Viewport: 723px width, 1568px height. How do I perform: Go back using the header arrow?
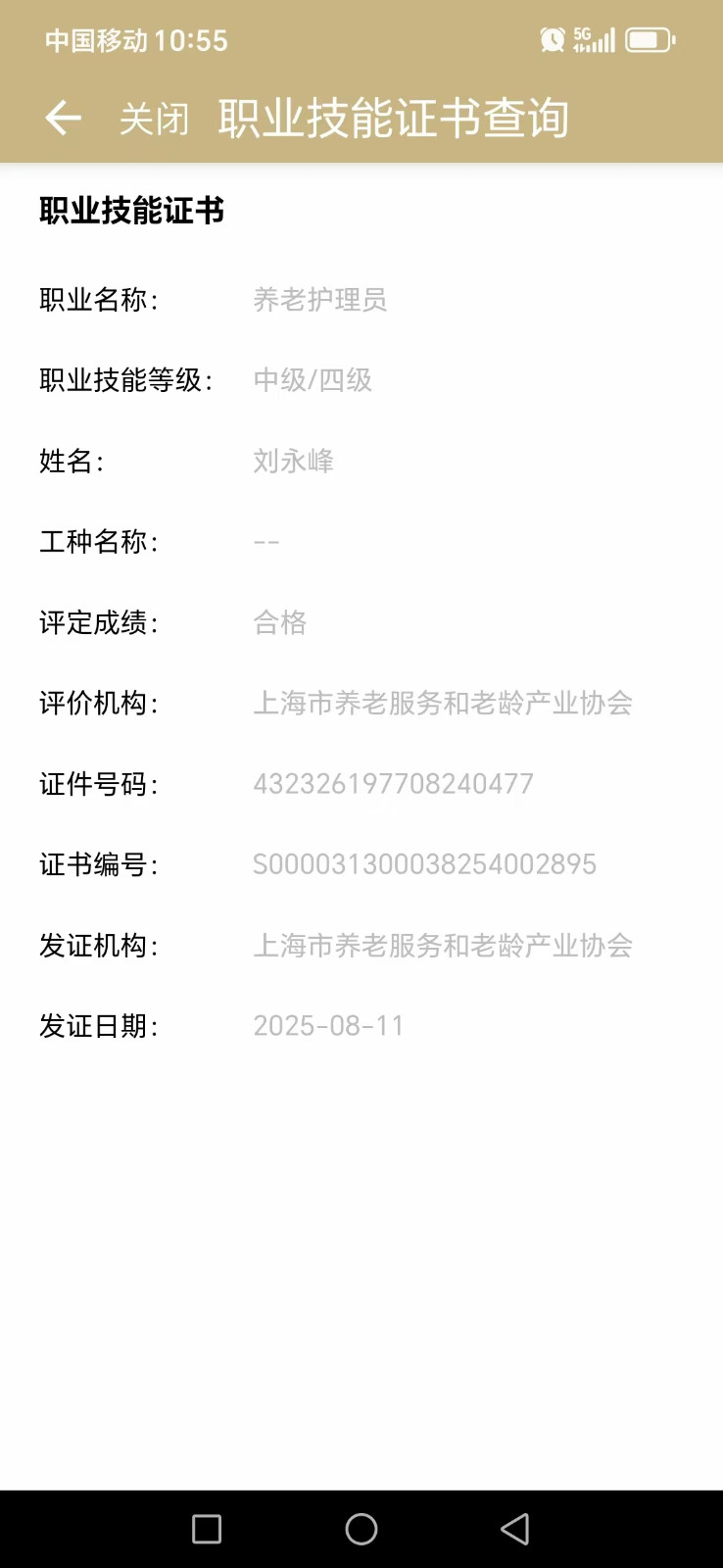coord(64,119)
